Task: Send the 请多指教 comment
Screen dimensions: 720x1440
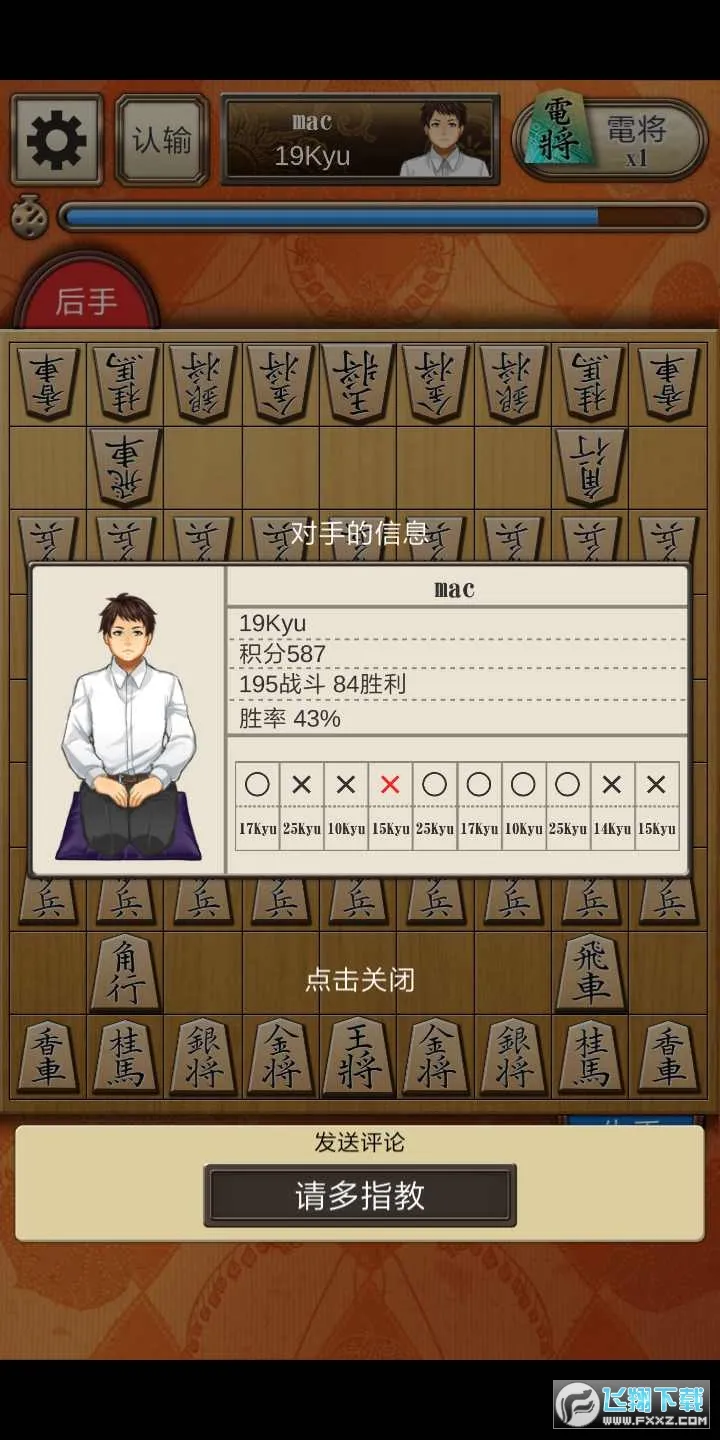Action: pos(360,1195)
